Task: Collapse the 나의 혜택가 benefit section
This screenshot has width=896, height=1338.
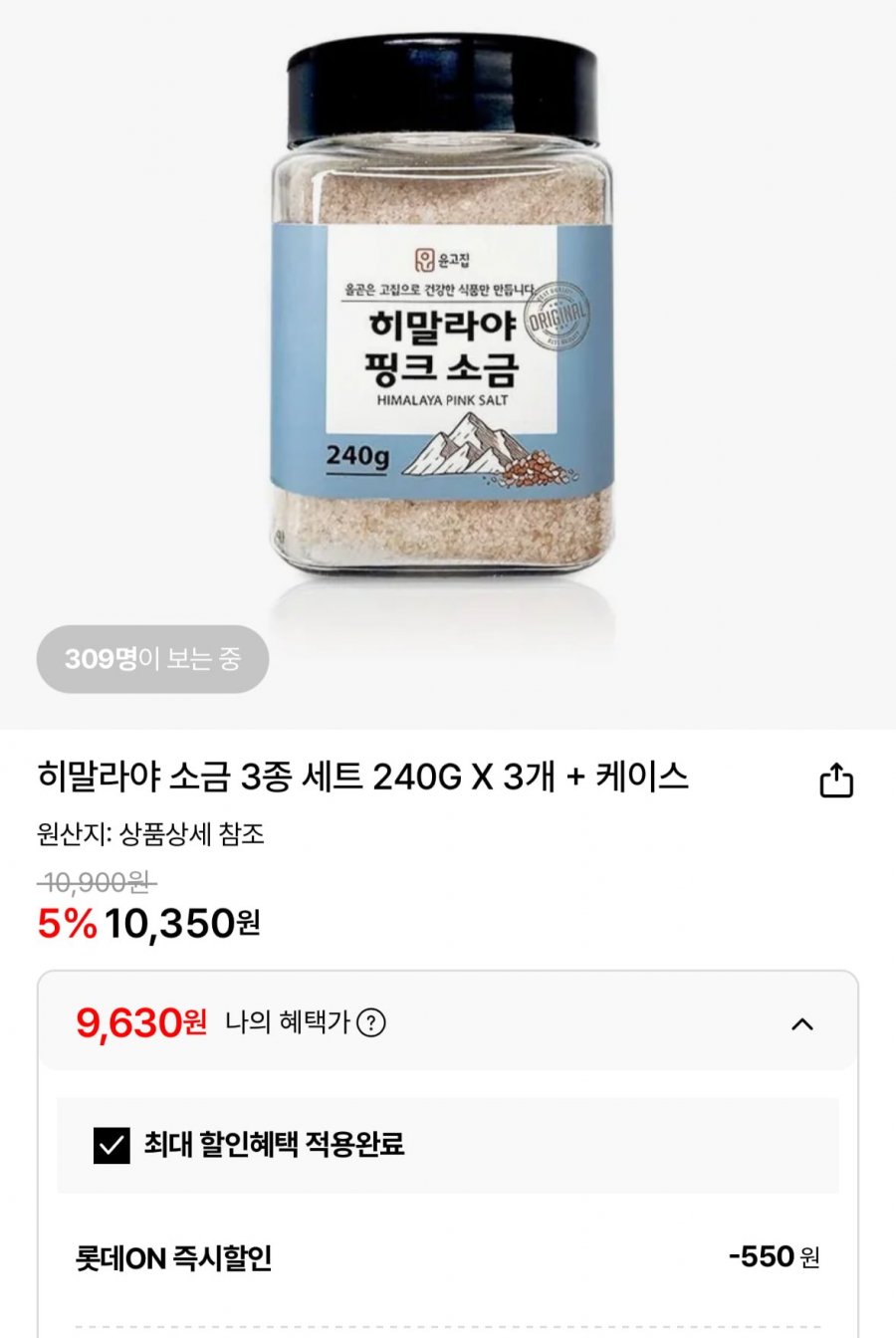Action: (x=802, y=1023)
